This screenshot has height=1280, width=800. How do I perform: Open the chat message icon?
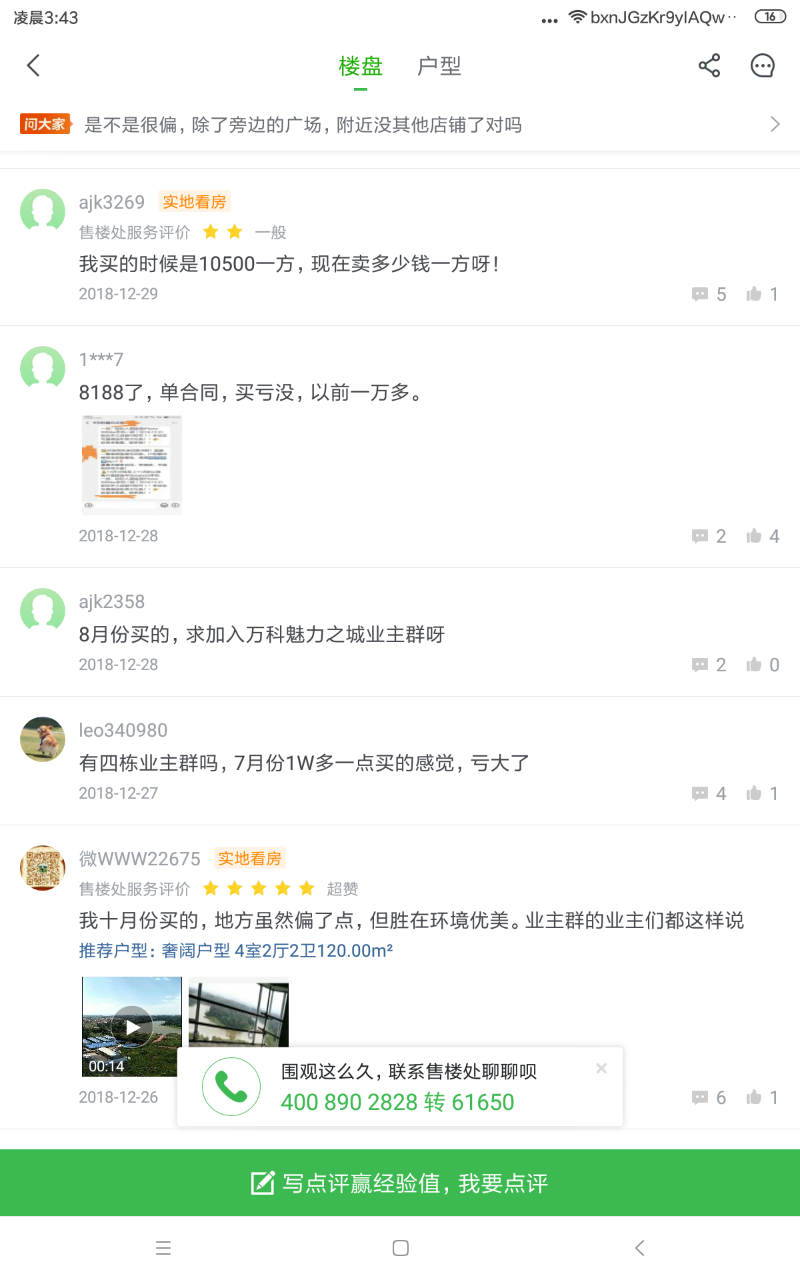tap(763, 66)
